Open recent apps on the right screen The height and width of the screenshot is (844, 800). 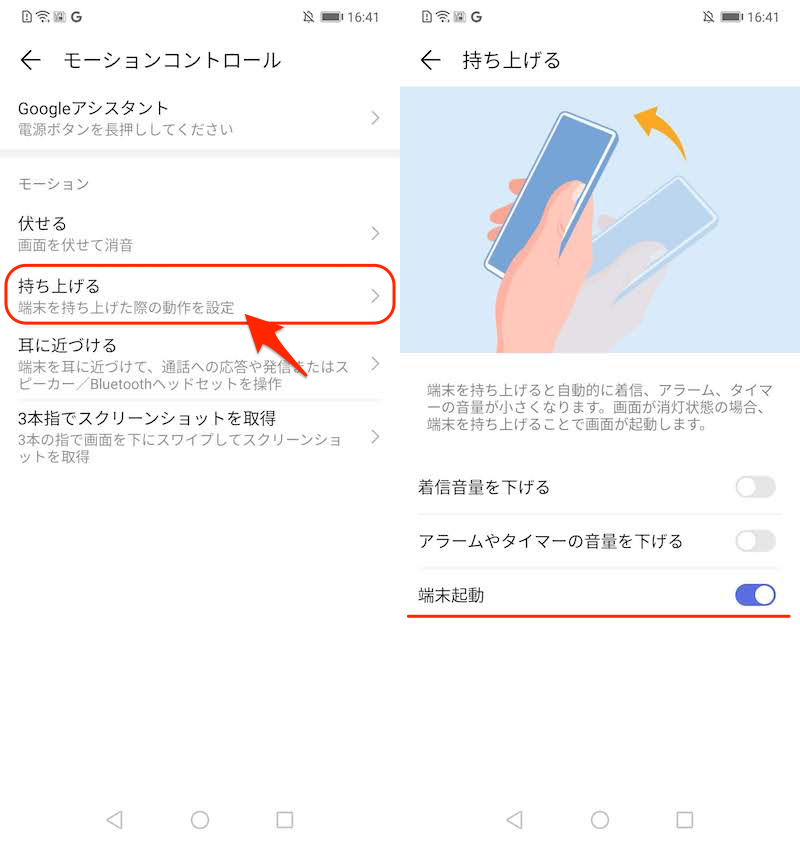tap(685, 820)
